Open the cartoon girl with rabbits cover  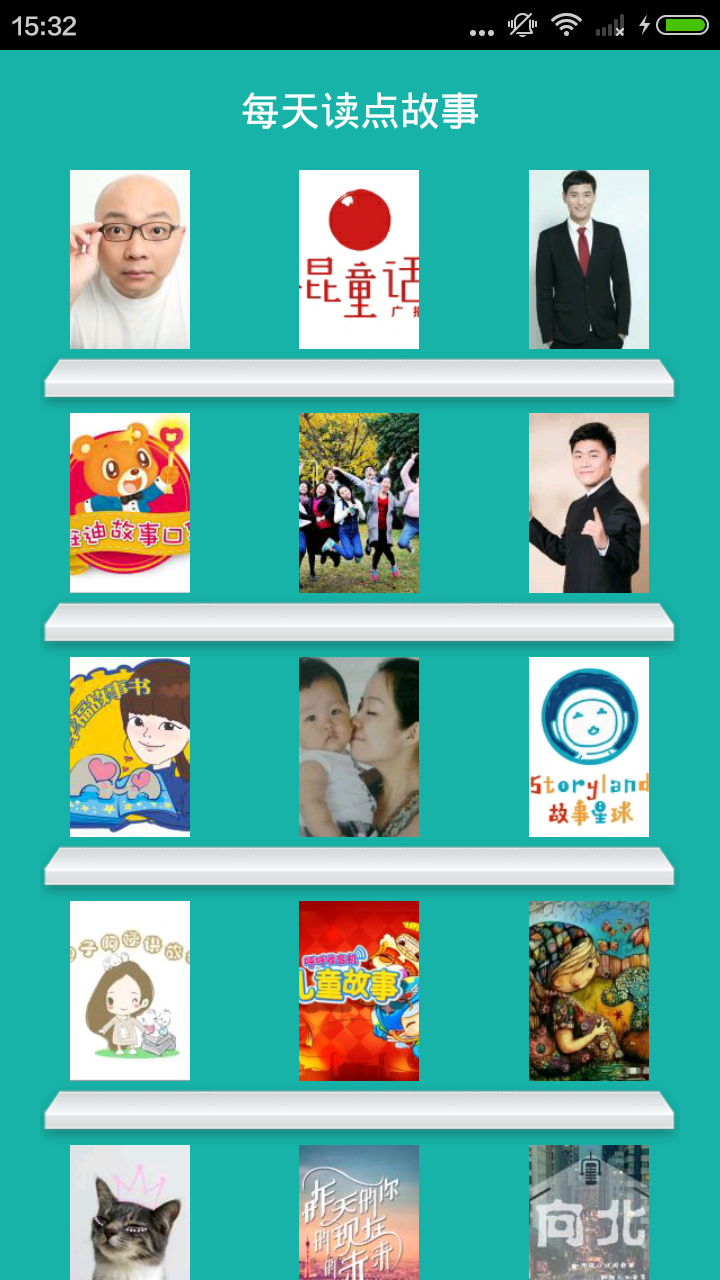click(x=129, y=990)
